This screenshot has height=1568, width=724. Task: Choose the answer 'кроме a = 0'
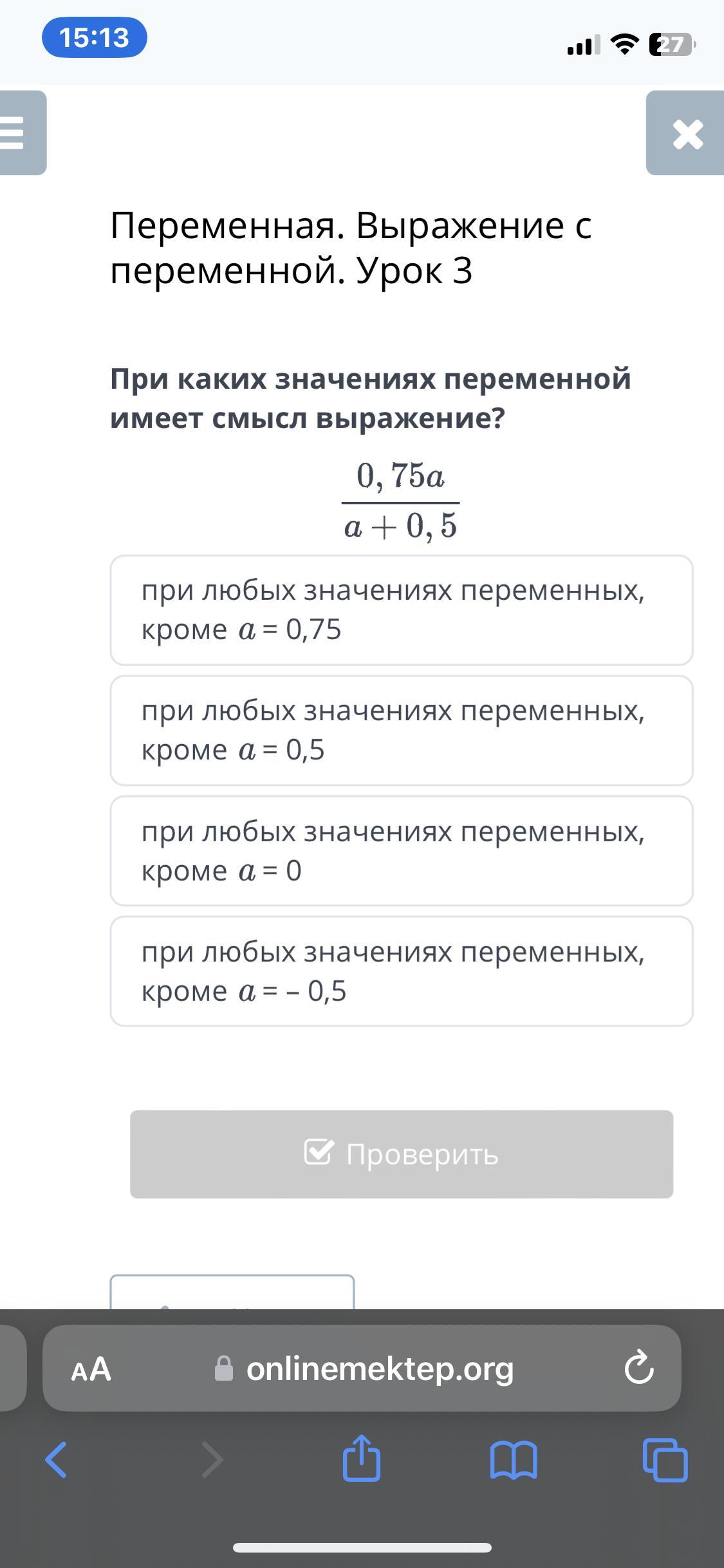click(x=401, y=851)
